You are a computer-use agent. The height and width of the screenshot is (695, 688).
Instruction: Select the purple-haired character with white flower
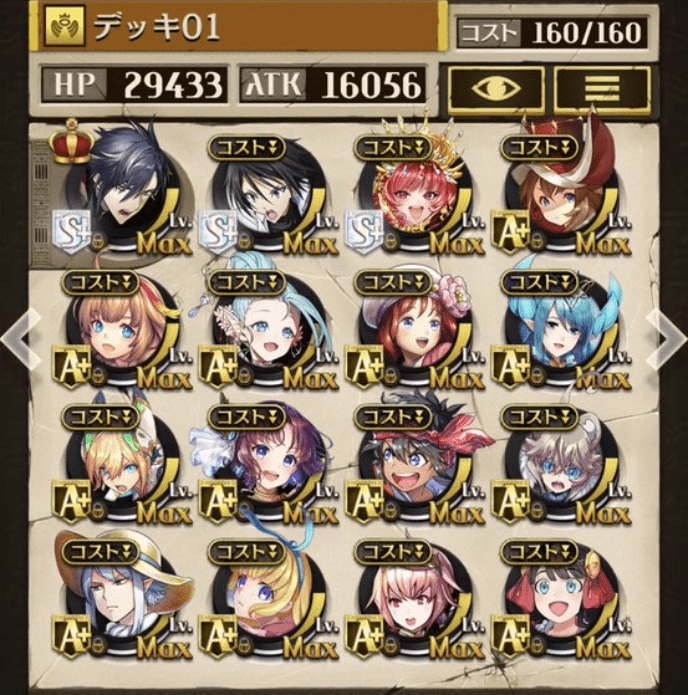coord(268,465)
